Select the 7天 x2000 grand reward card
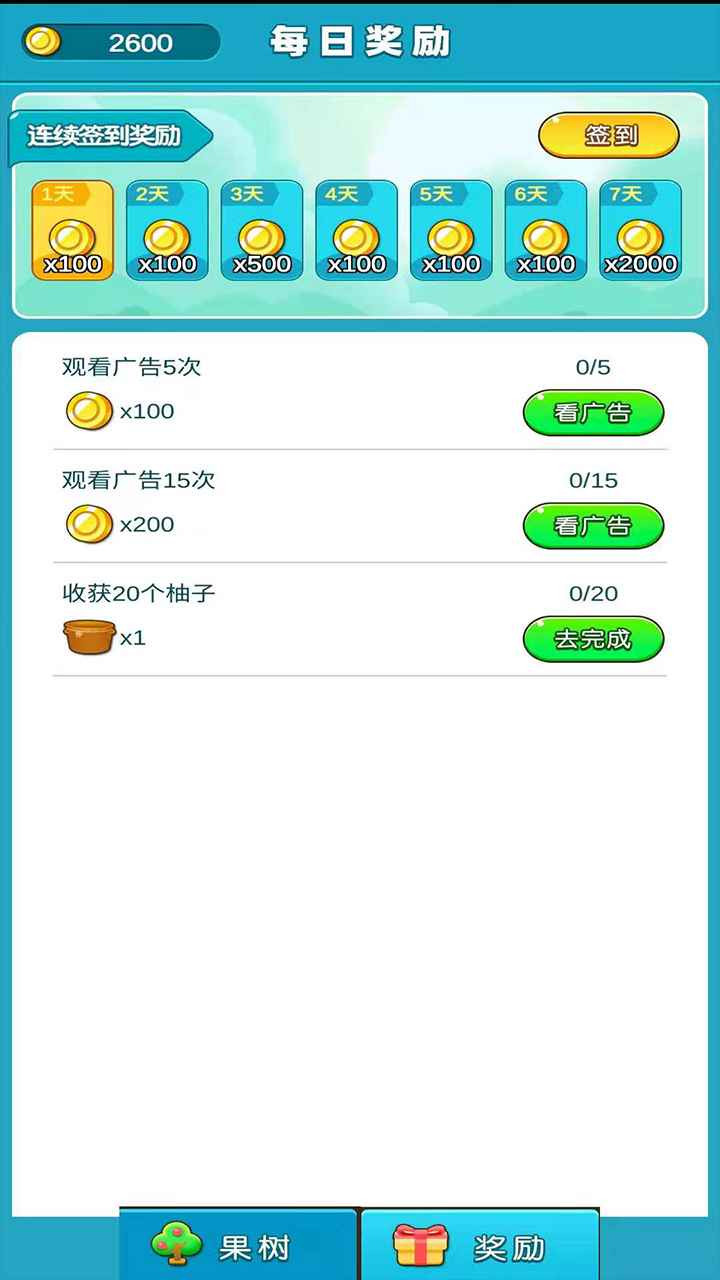 (640, 230)
